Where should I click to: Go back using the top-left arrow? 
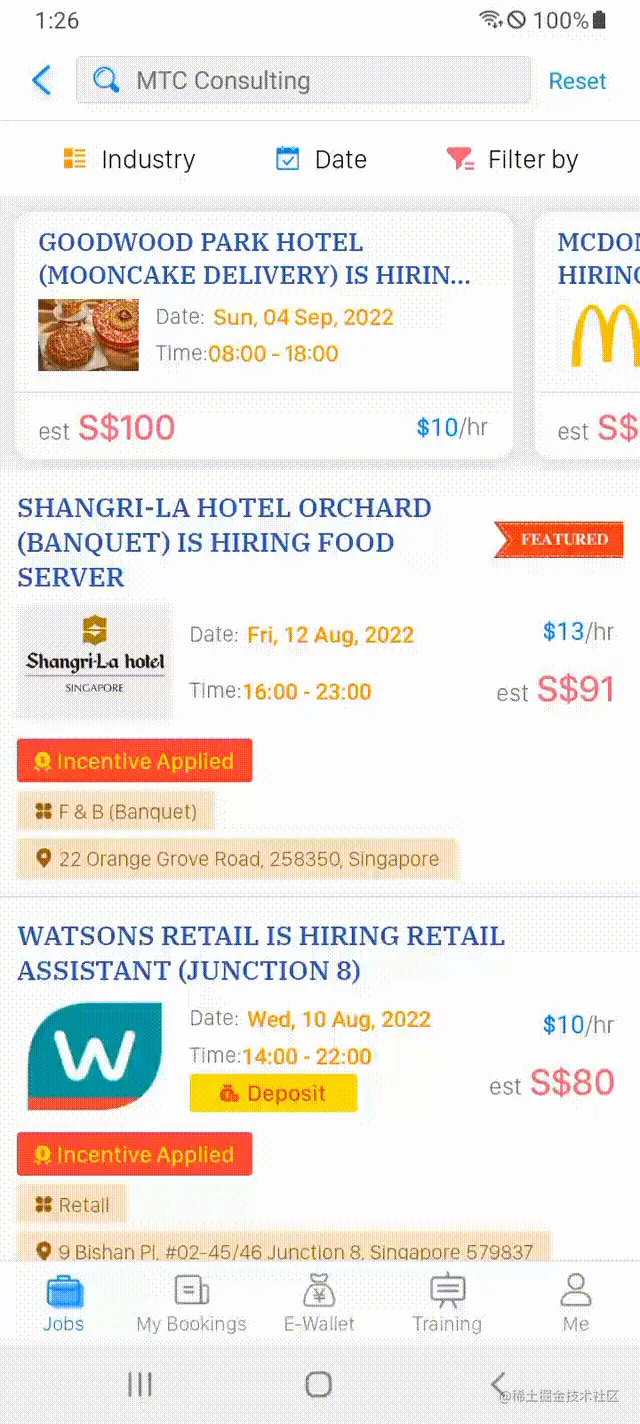(42, 80)
